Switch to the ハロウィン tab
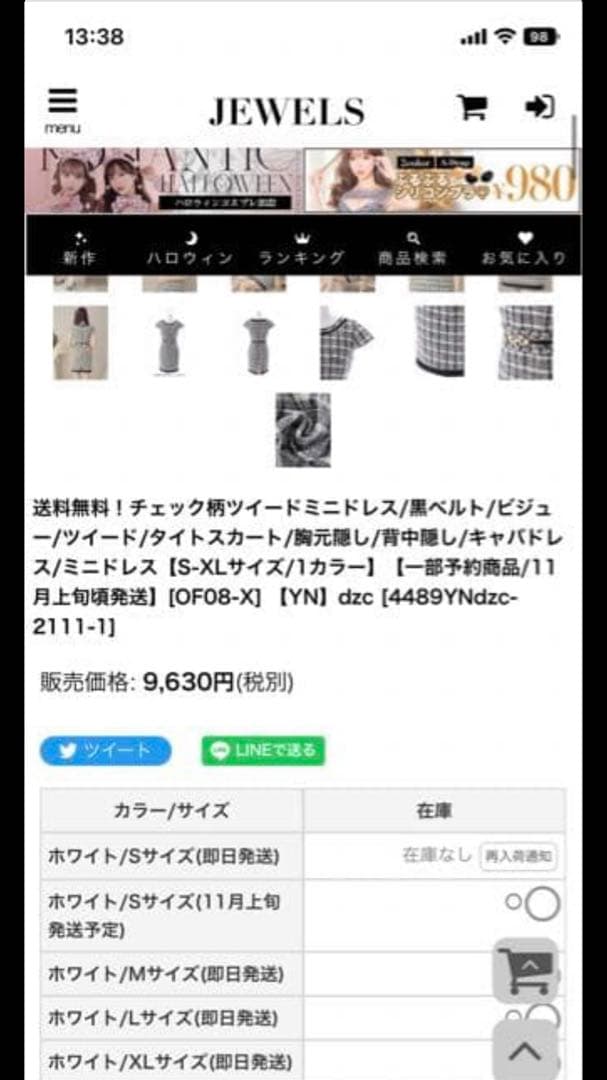The image size is (607, 1080). 189,248
